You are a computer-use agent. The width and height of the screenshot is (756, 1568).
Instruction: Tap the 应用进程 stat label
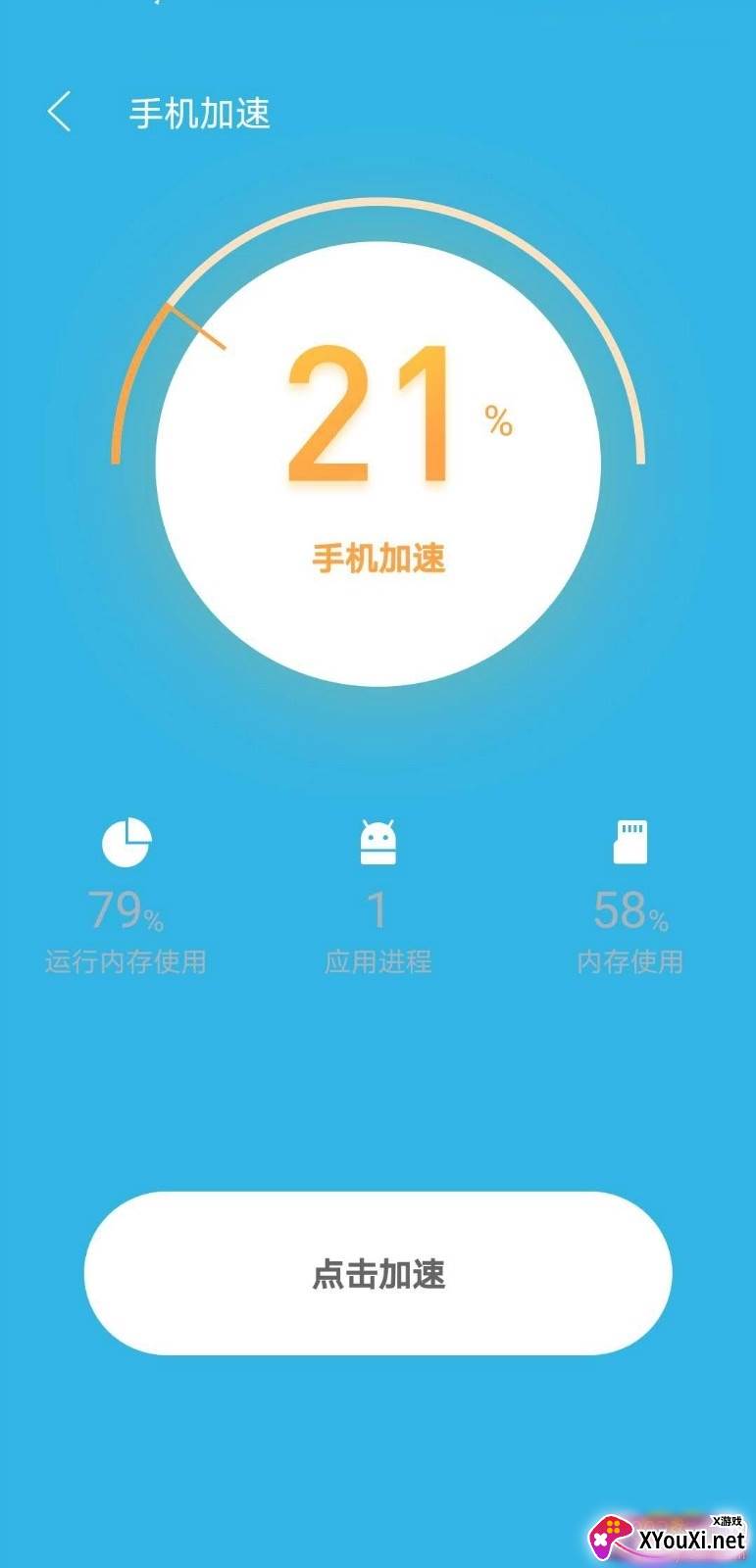click(378, 961)
